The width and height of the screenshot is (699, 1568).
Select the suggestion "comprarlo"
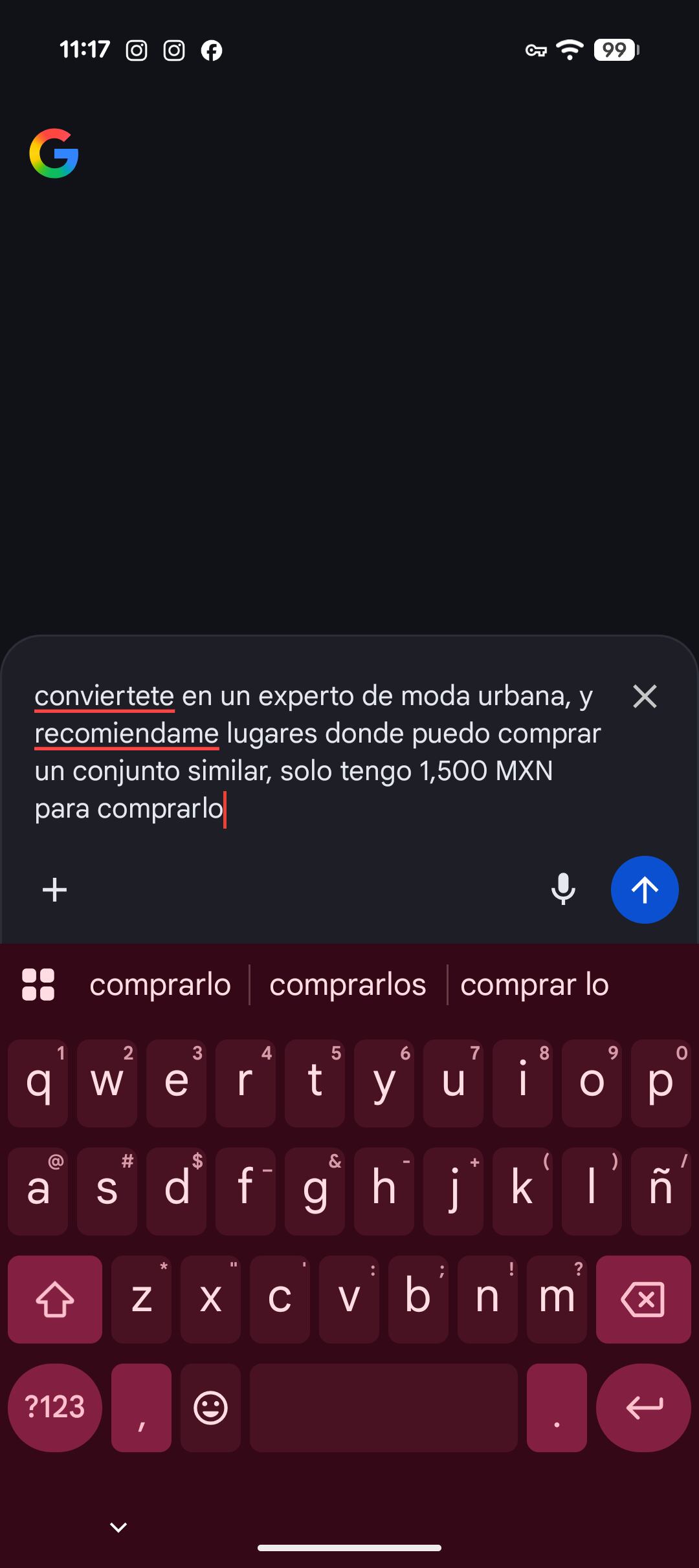[x=160, y=985]
